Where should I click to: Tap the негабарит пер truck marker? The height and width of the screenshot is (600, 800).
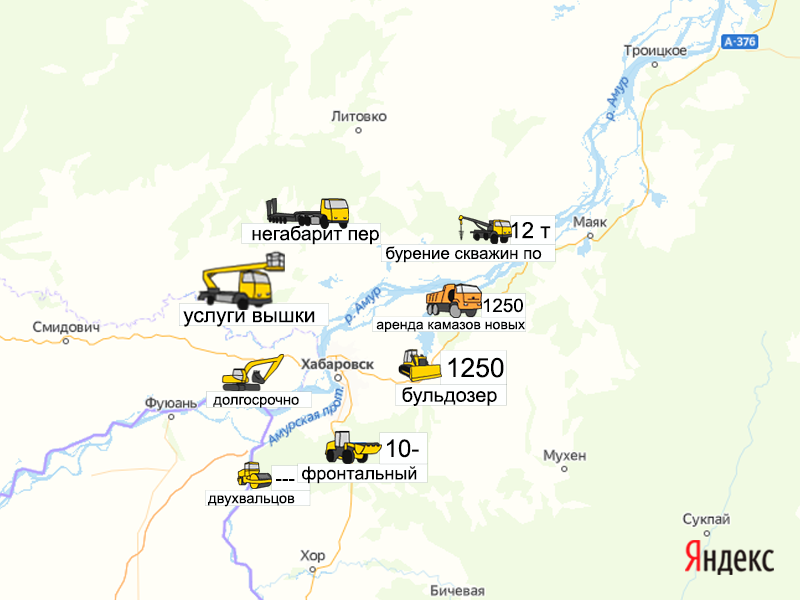pyautogui.click(x=307, y=211)
